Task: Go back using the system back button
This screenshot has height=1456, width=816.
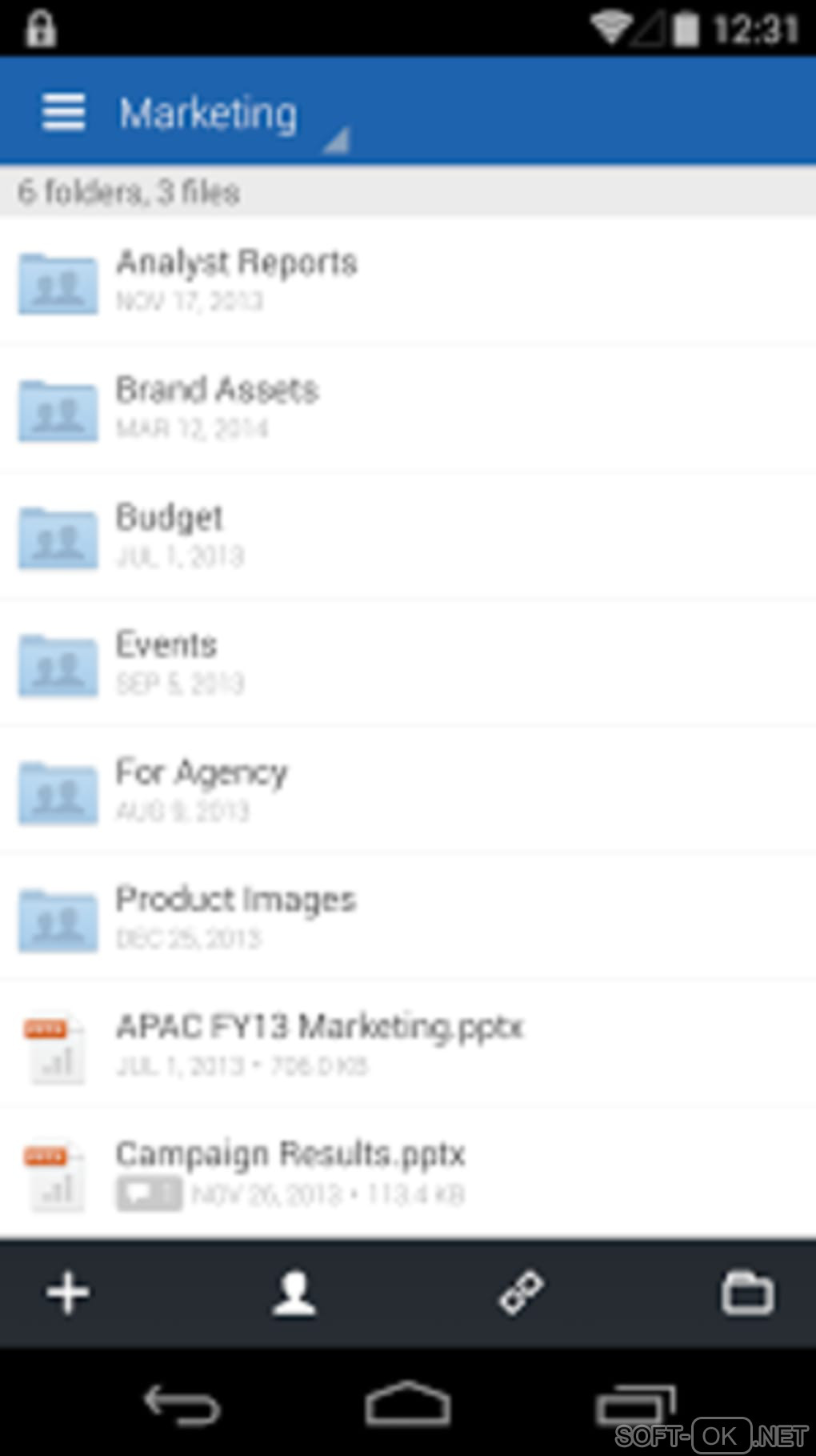Action: (x=182, y=1404)
